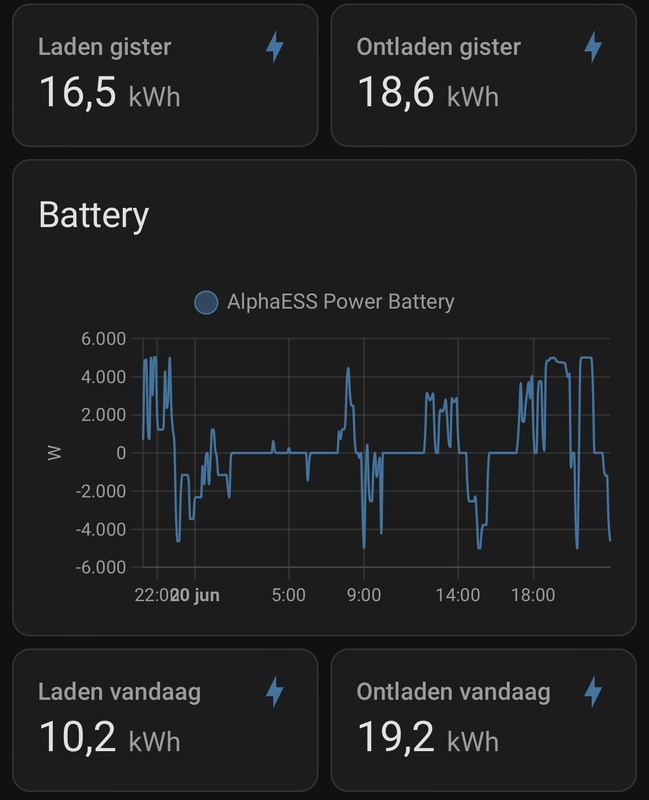Toggle the AlphaESS Power Battery legend series

[x=325, y=302]
